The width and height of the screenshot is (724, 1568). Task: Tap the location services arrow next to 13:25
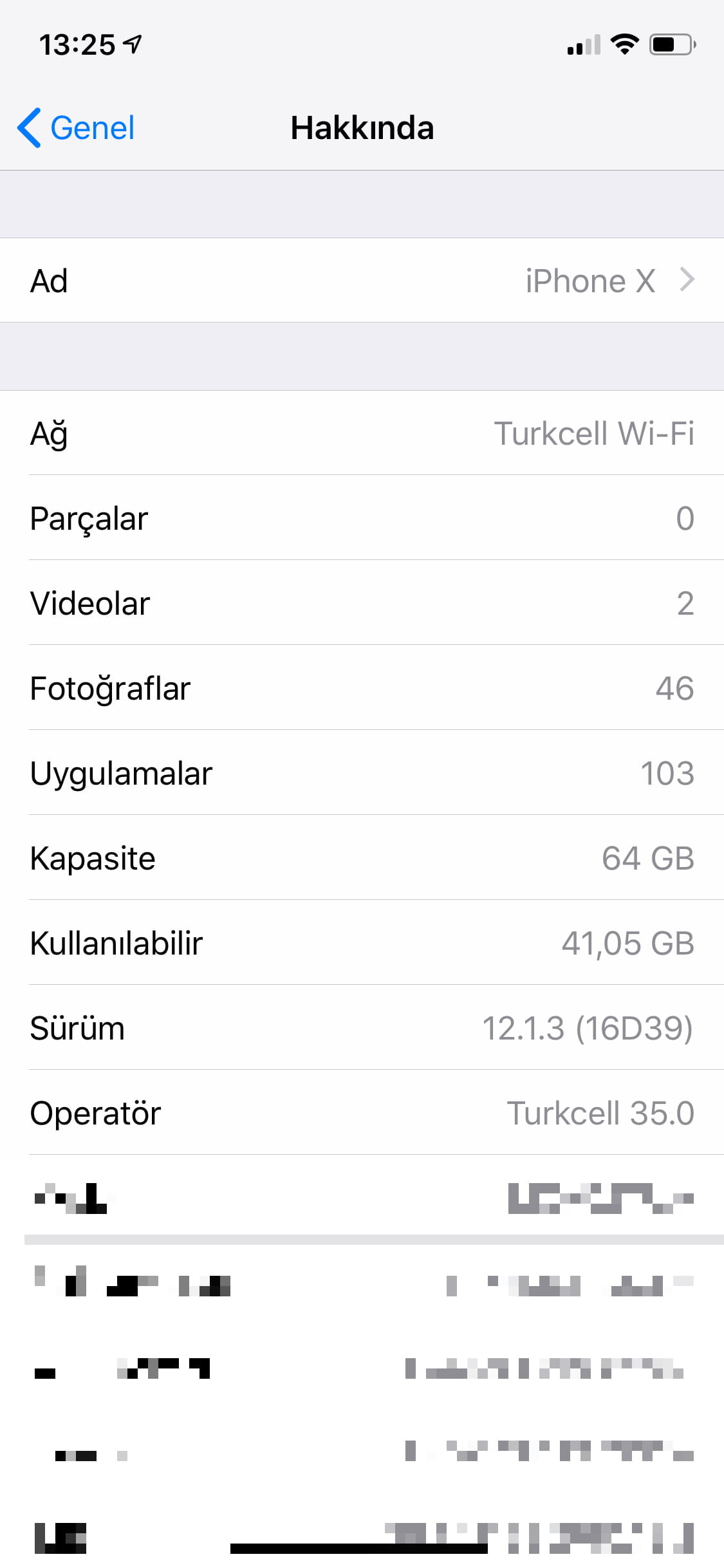[133, 44]
